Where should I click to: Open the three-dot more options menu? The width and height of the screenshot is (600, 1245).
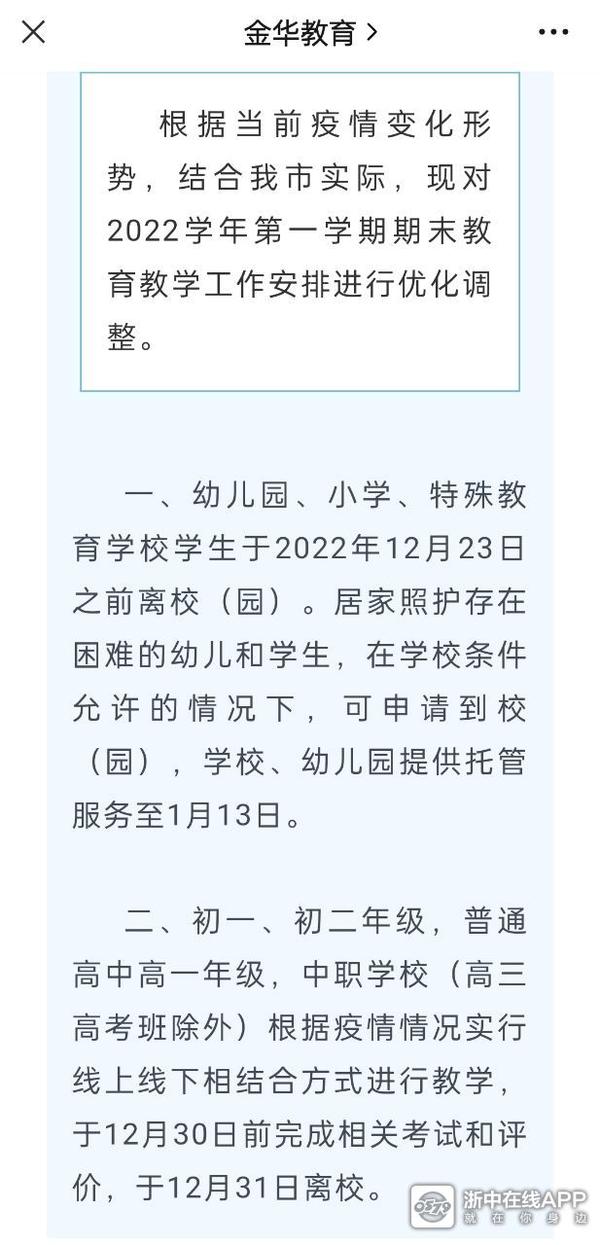click(553, 33)
